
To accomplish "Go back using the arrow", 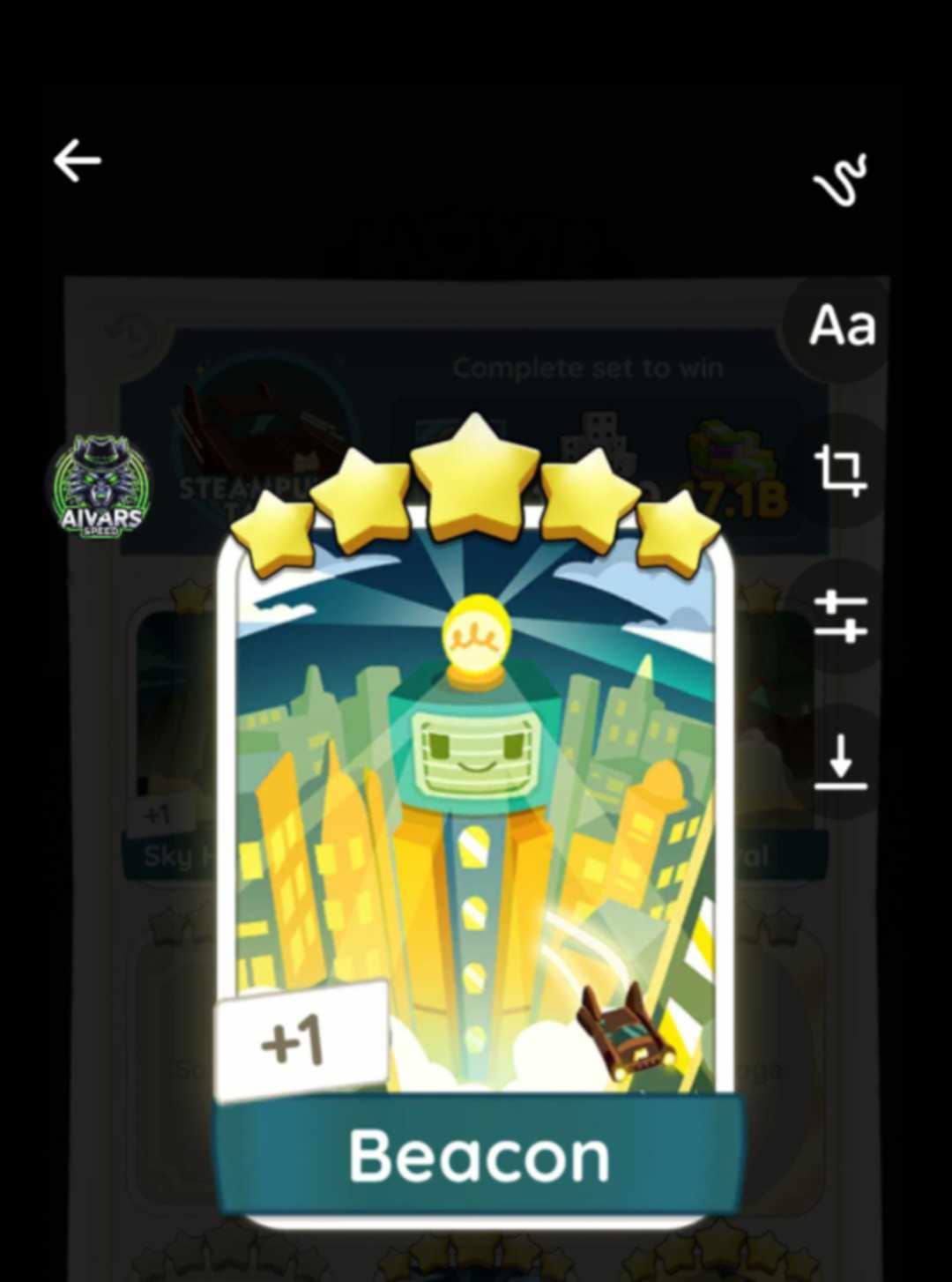I will 78,161.
